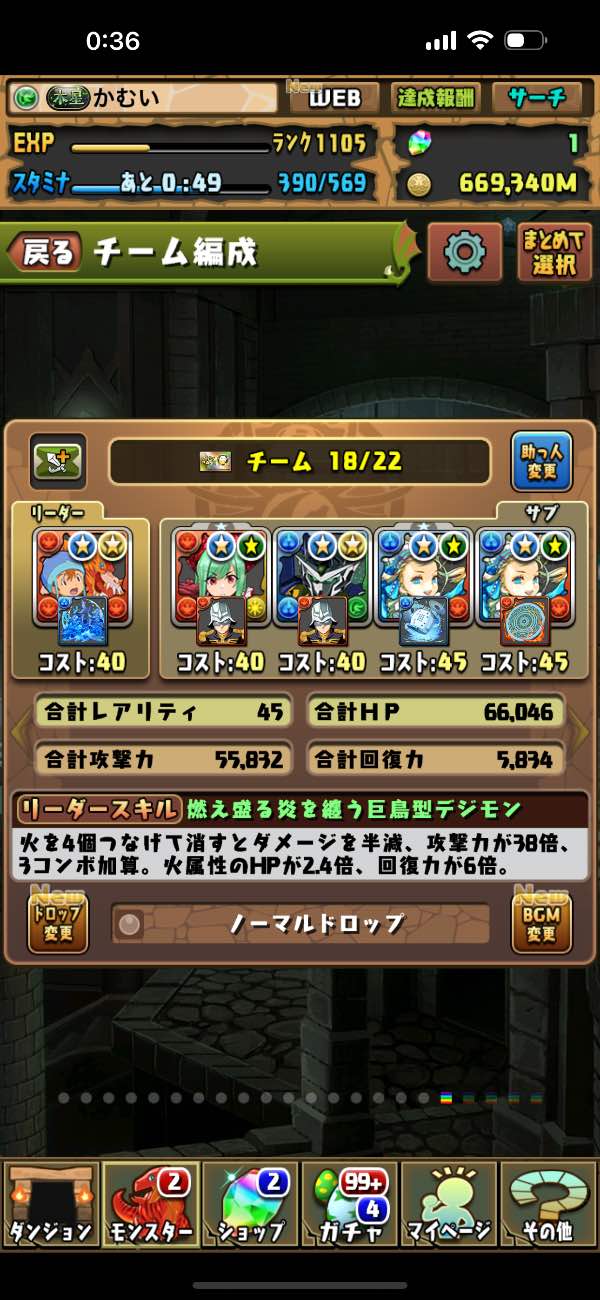Switch to the ショップ tab
This screenshot has height=1300, width=600.
point(250,1205)
